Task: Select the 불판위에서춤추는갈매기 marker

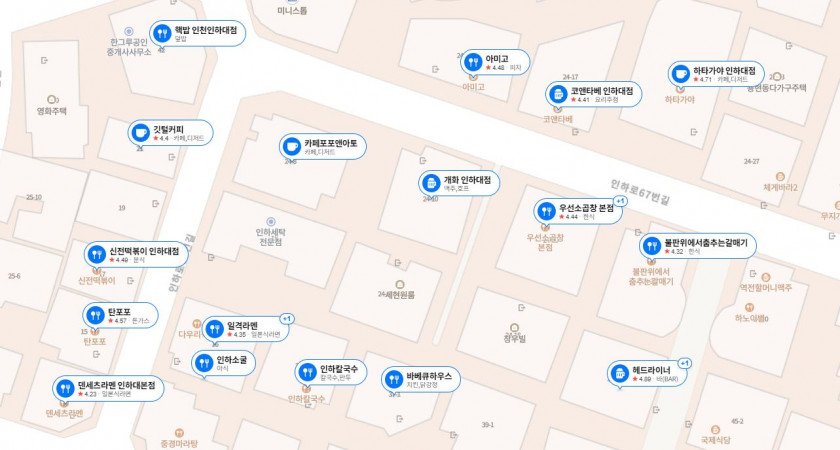Action: pyautogui.click(x=696, y=246)
